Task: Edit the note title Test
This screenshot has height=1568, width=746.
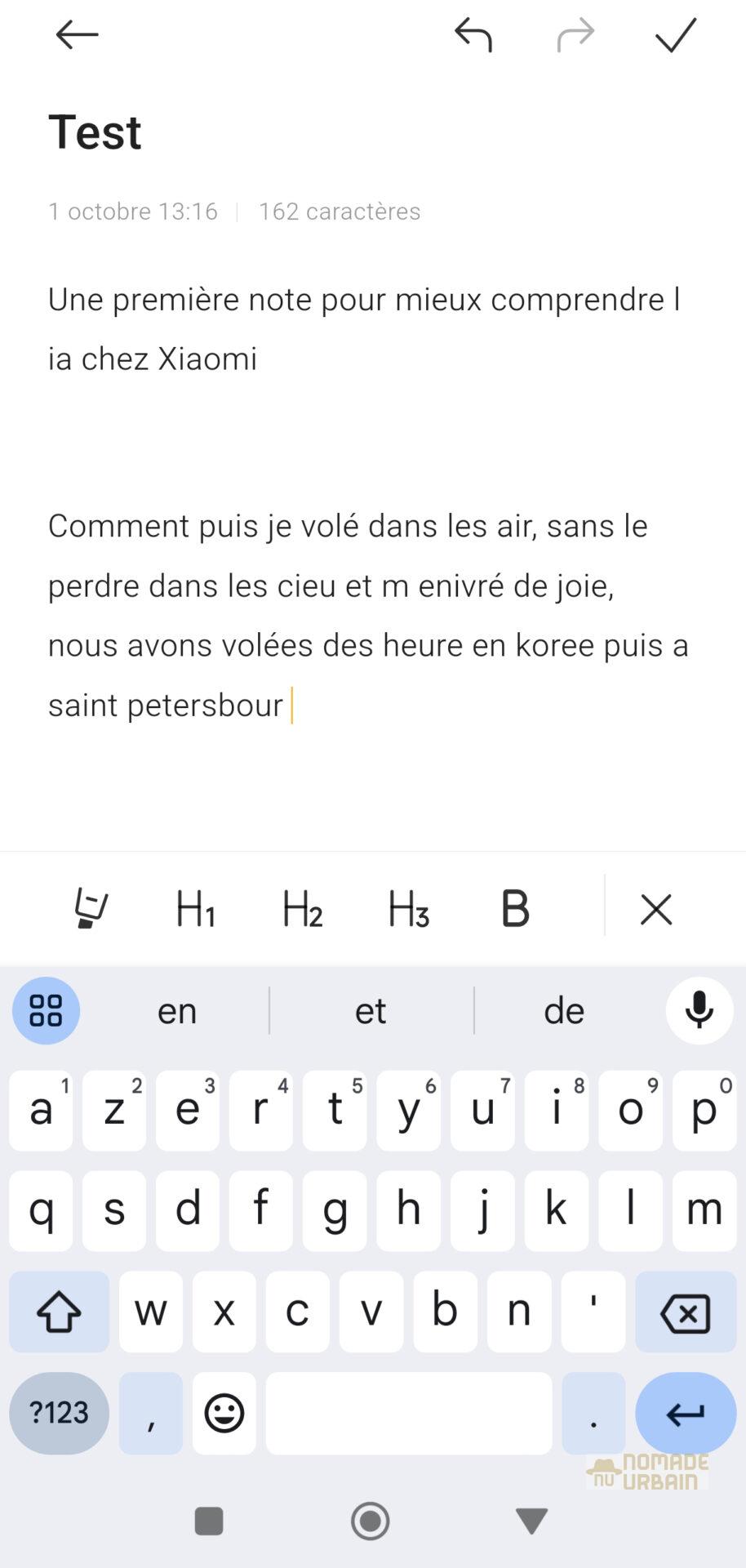Action: click(95, 132)
